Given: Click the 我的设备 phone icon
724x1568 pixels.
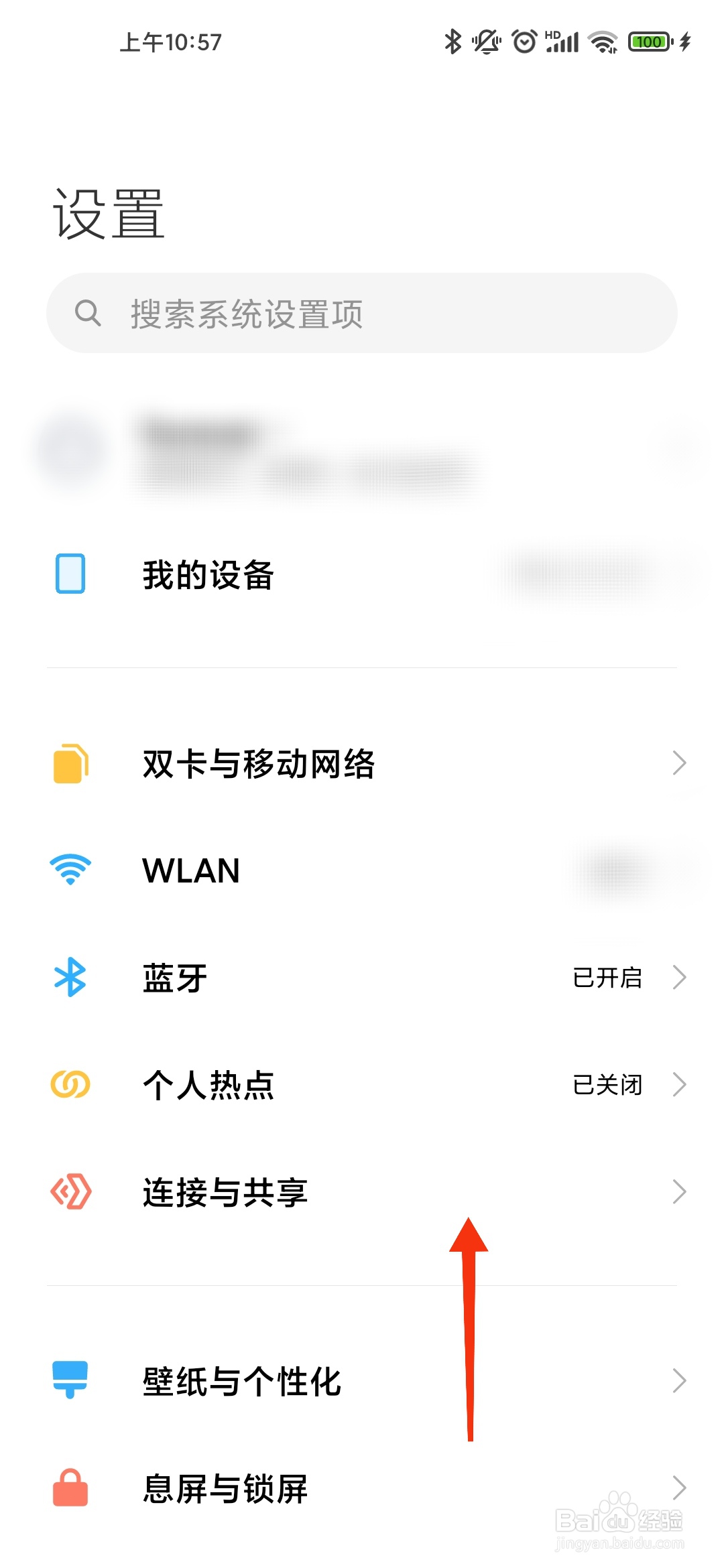Looking at the screenshot, I should coord(70,573).
